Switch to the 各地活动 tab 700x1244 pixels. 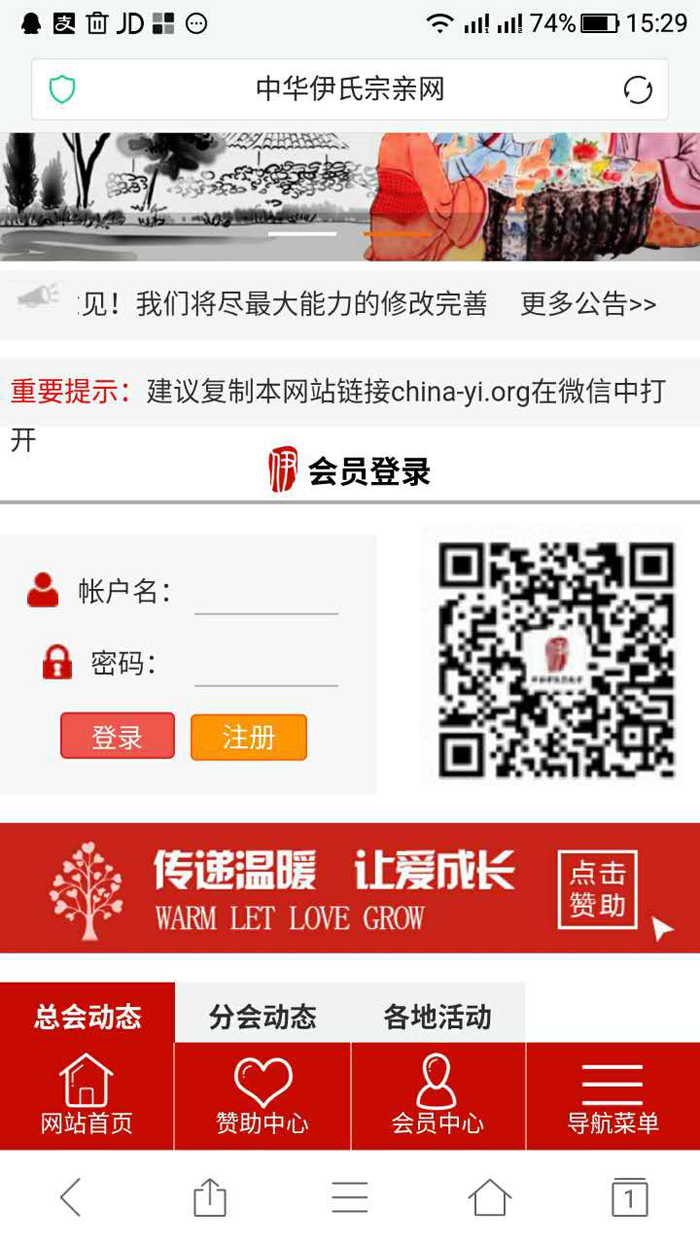tap(437, 1017)
